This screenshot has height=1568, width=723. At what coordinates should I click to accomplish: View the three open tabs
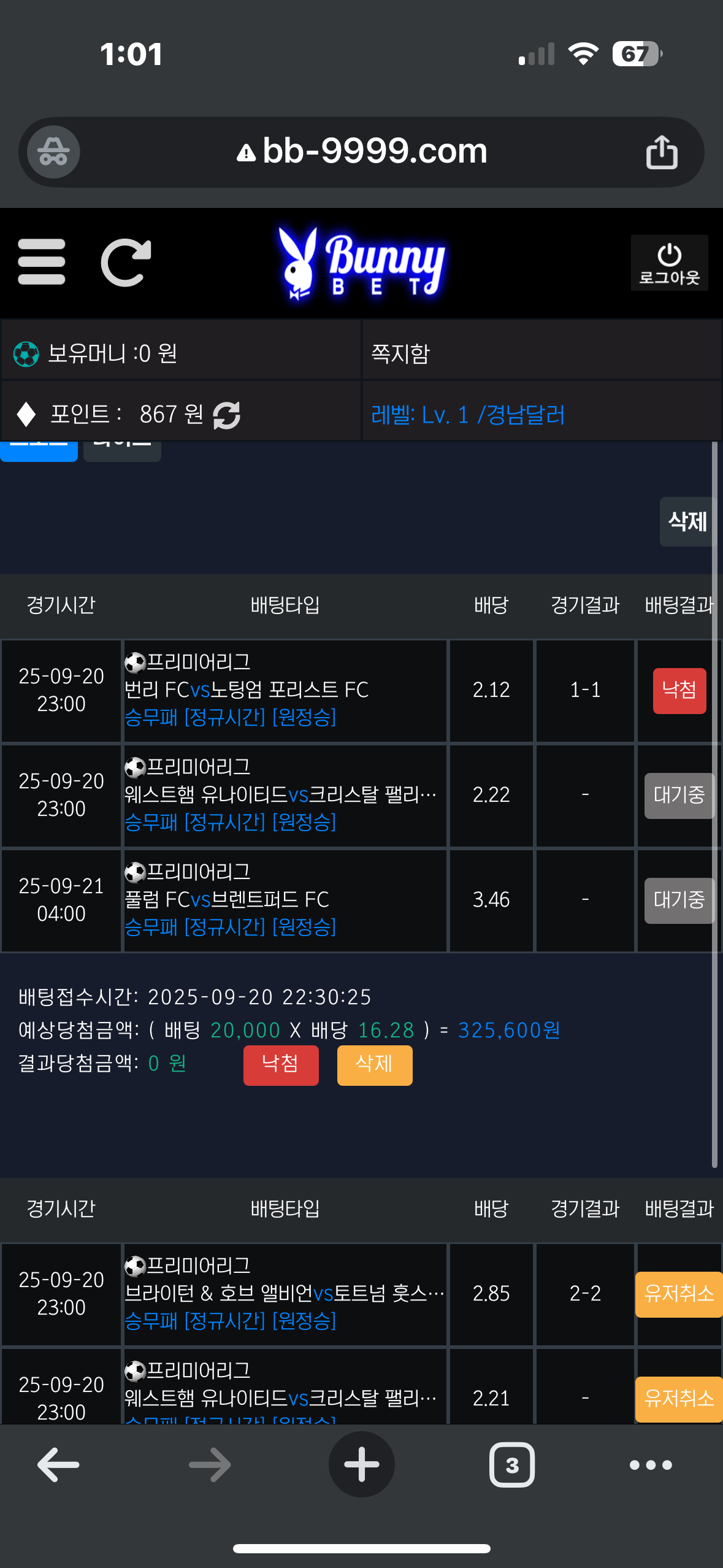point(511,1465)
